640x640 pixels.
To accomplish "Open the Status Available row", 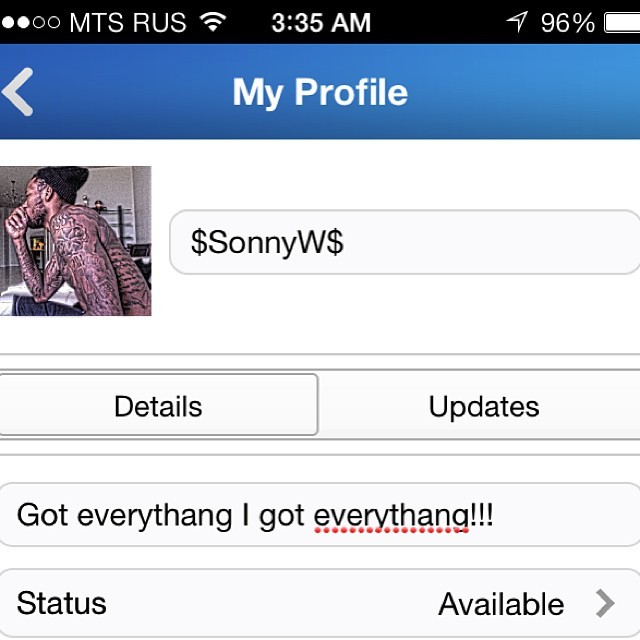I will click(320, 604).
